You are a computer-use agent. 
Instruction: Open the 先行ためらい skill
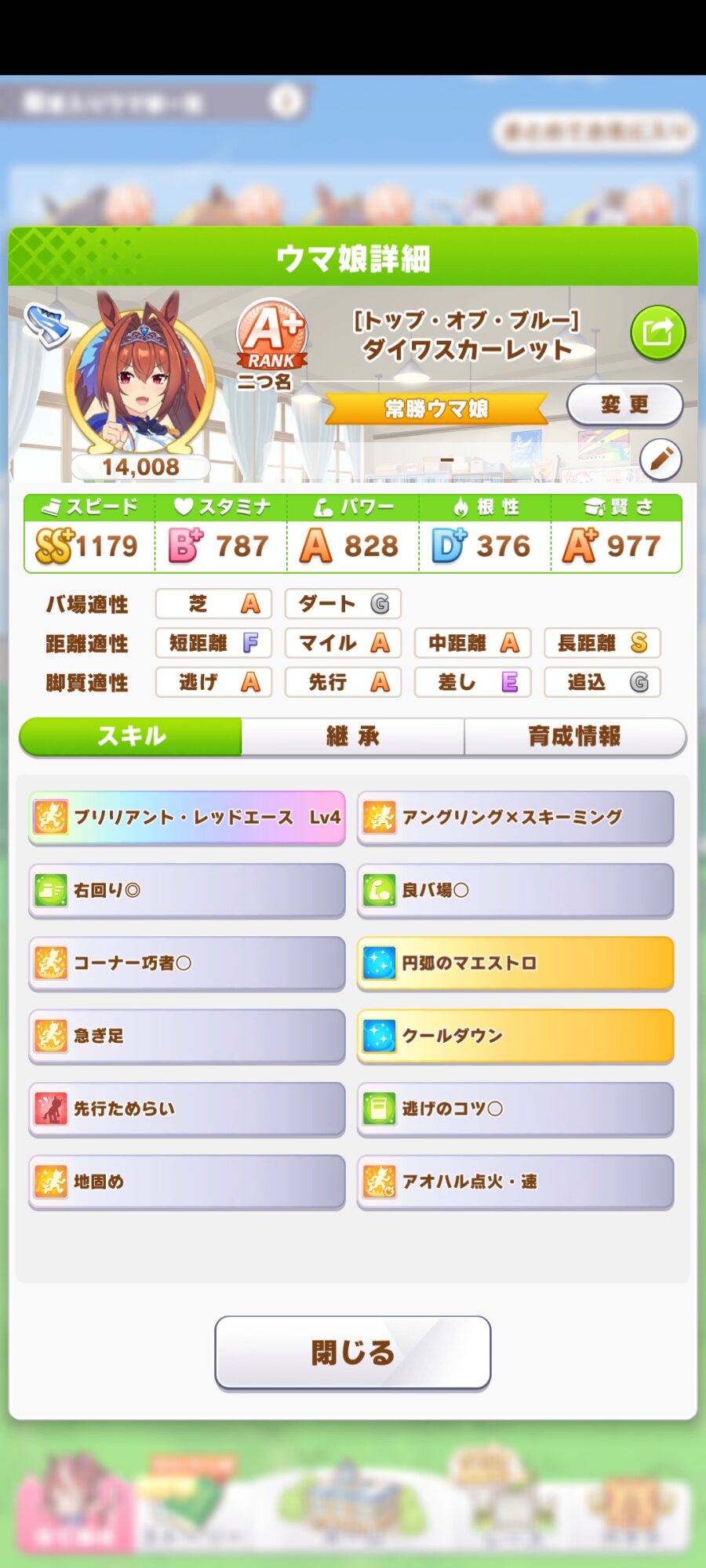click(x=187, y=1109)
